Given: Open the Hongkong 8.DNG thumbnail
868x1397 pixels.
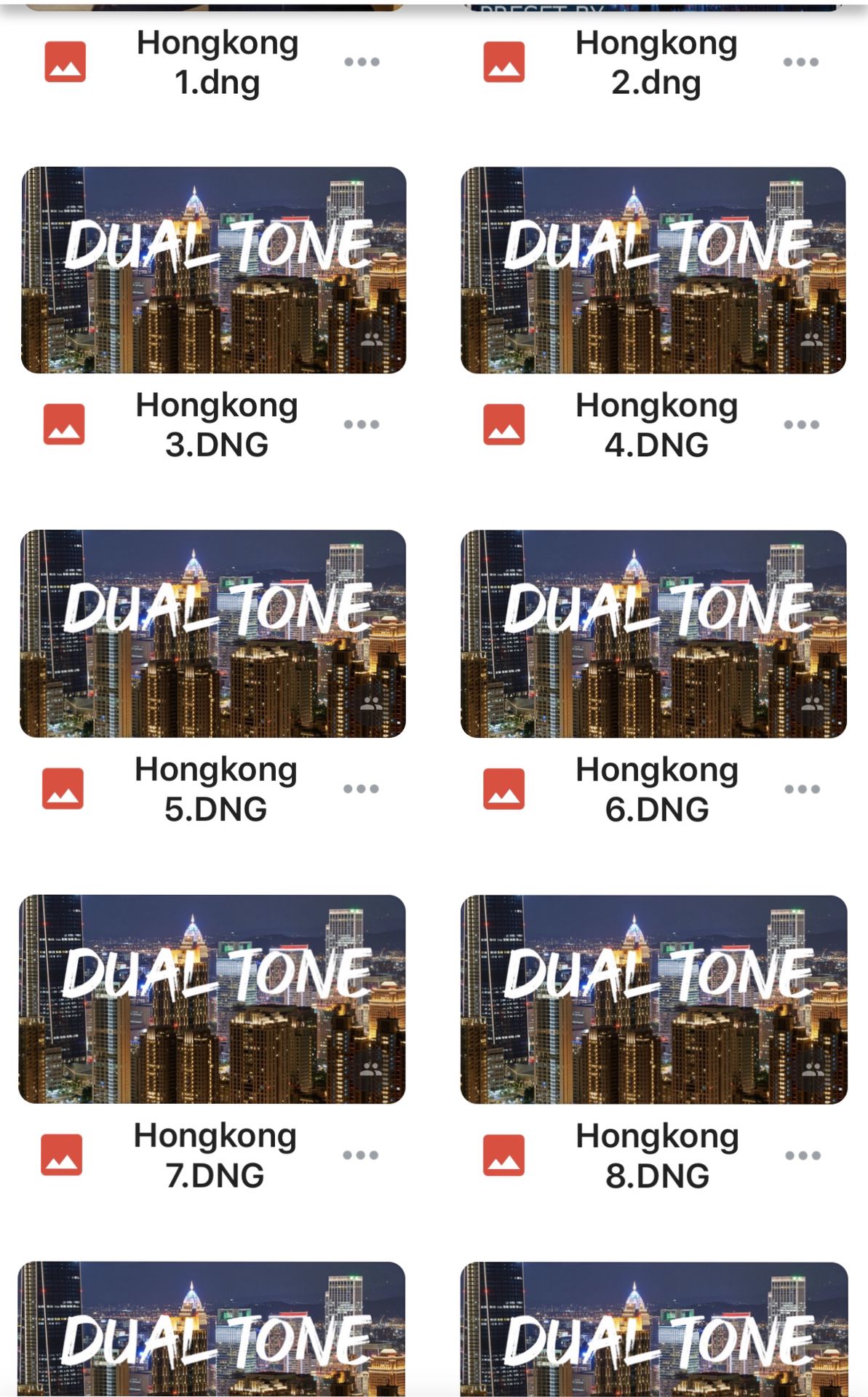Looking at the screenshot, I should pyautogui.click(x=654, y=999).
